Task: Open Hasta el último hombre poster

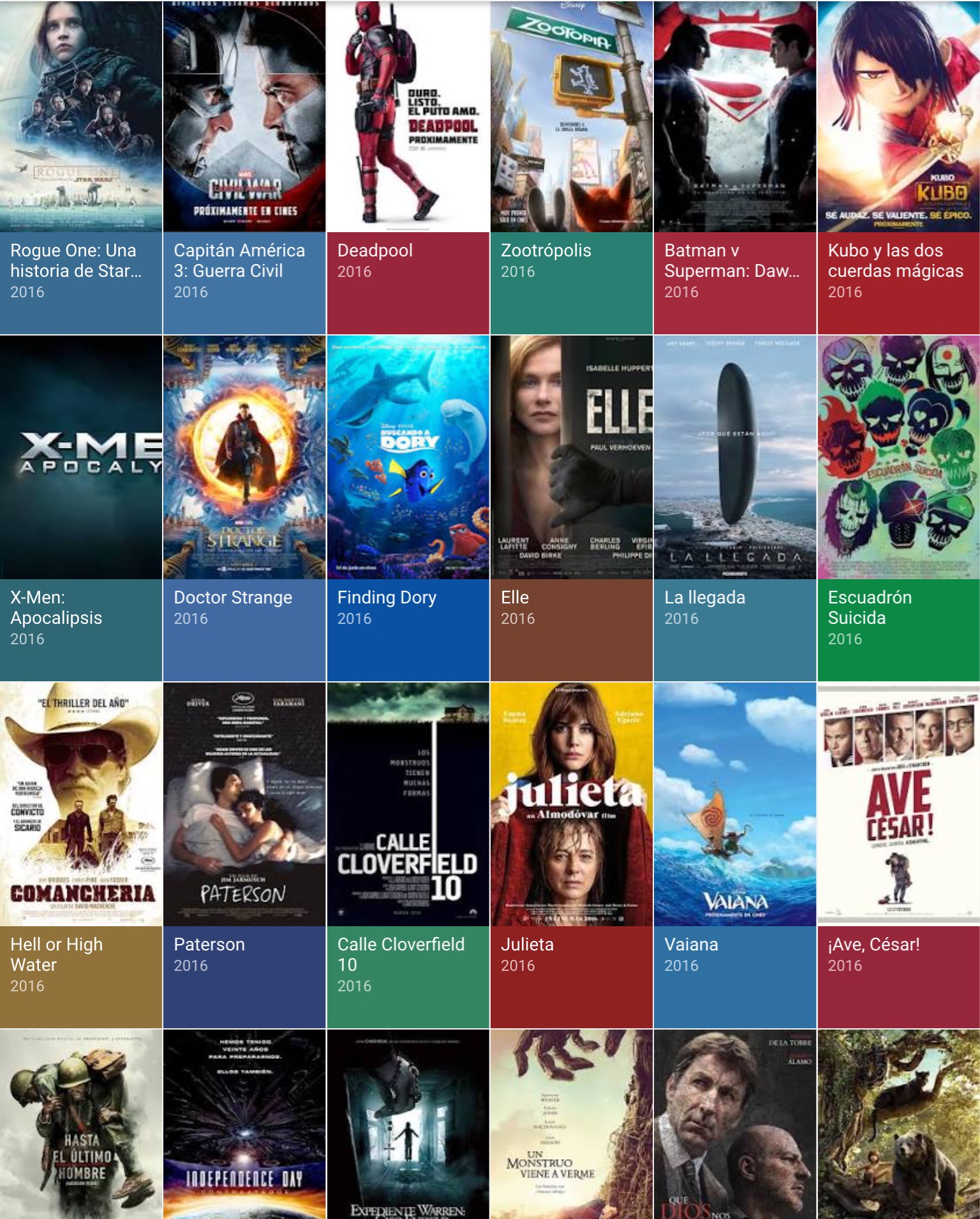Action: point(81,1124)
